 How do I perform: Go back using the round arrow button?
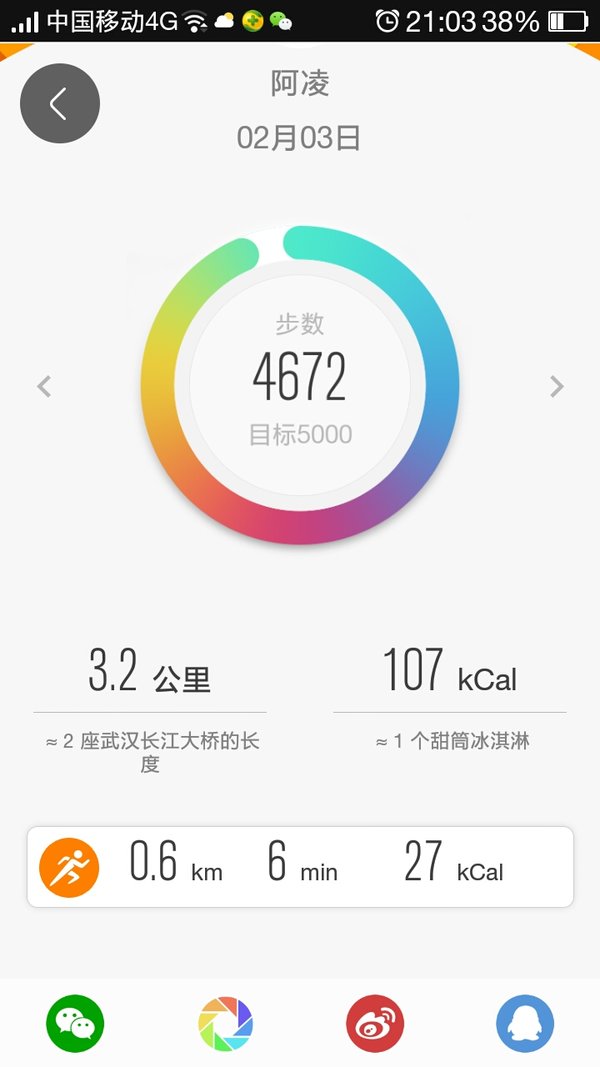60,103
